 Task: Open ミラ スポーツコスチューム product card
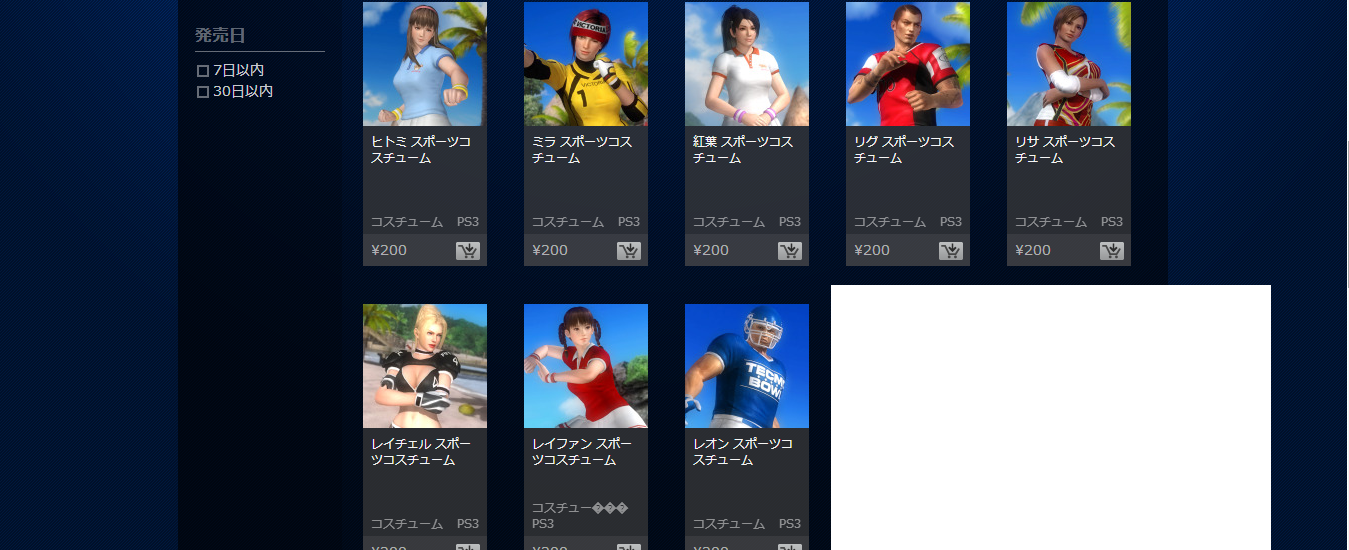point(585,65)
